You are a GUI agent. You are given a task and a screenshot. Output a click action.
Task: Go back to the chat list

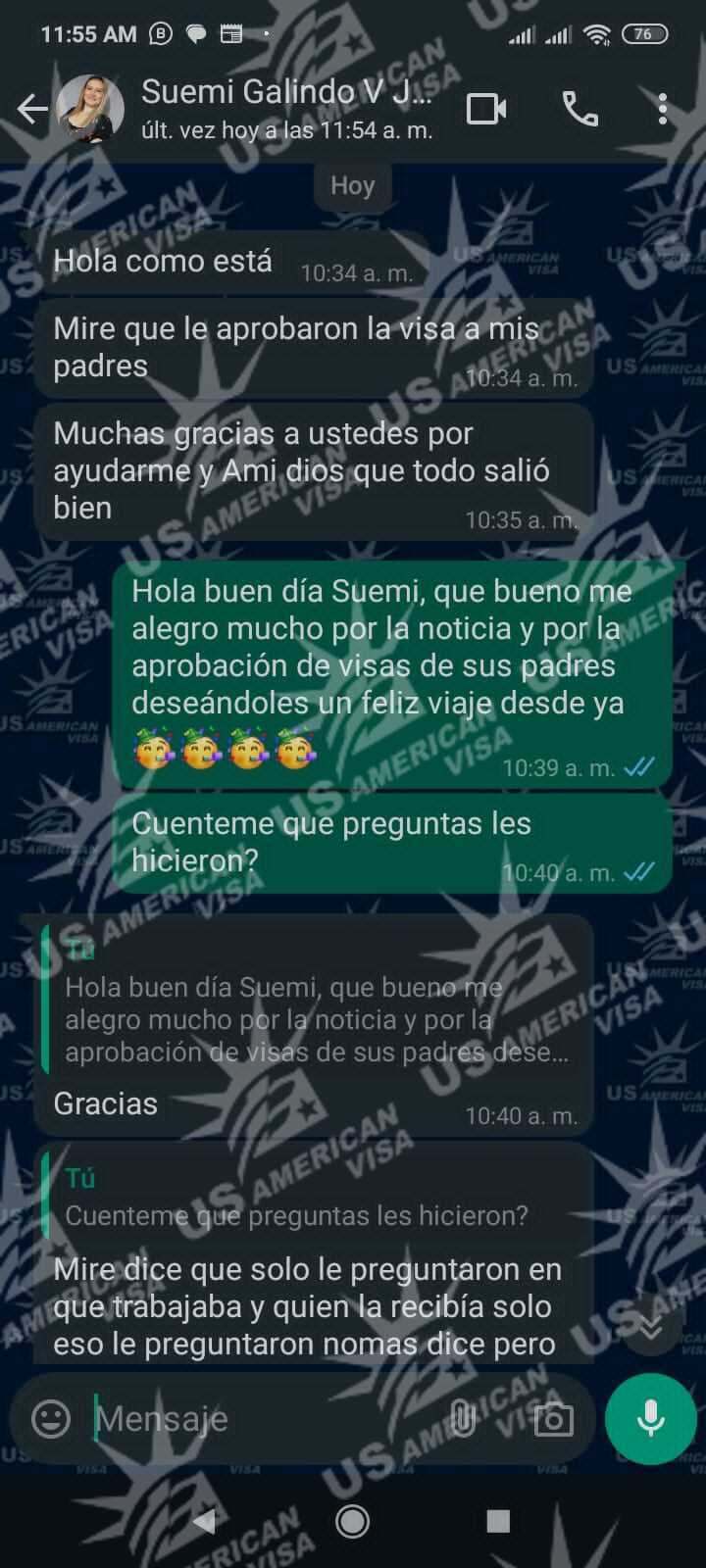coord(31,109)
